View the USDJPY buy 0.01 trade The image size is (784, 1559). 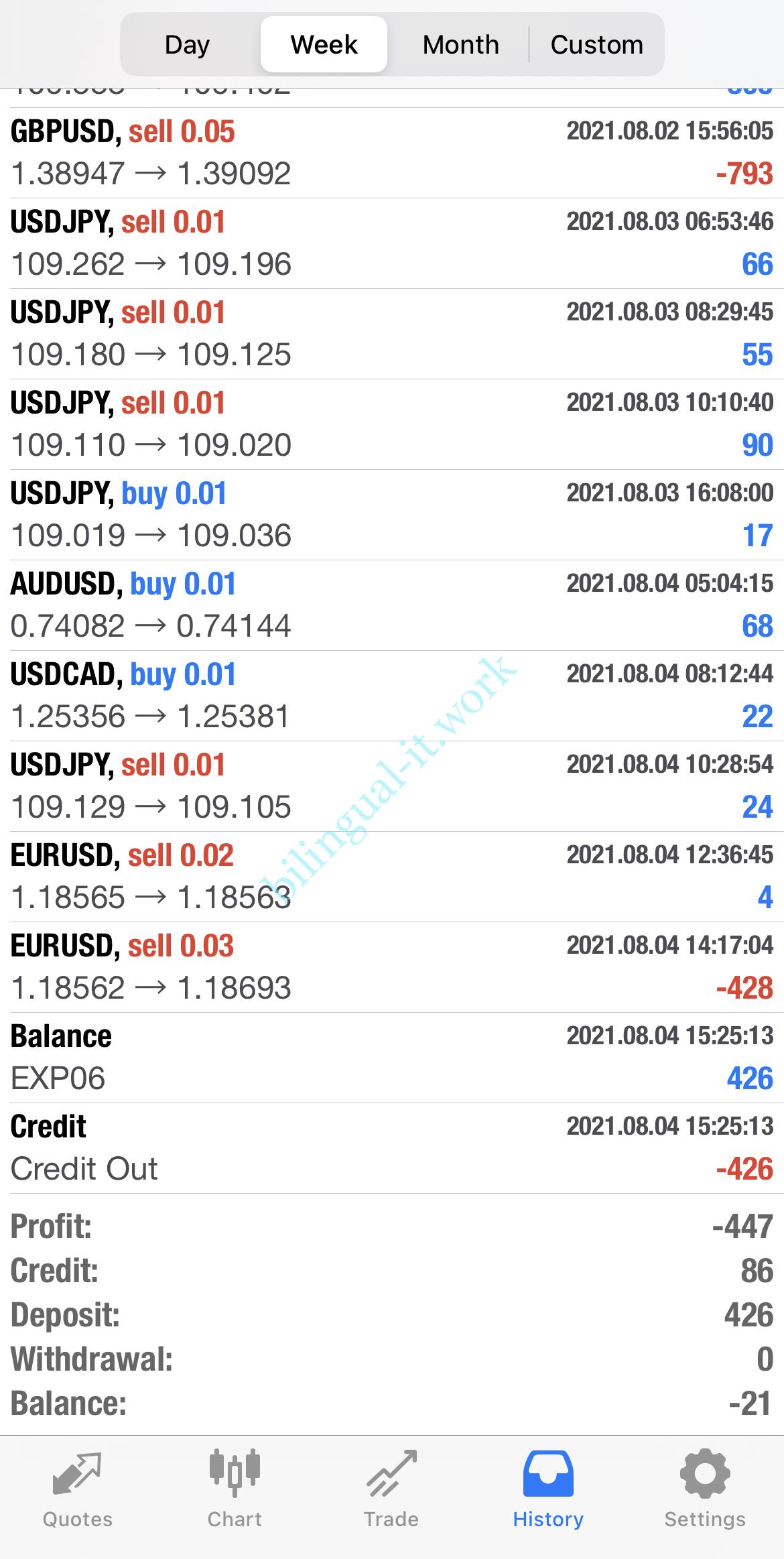tap(392, 515)
